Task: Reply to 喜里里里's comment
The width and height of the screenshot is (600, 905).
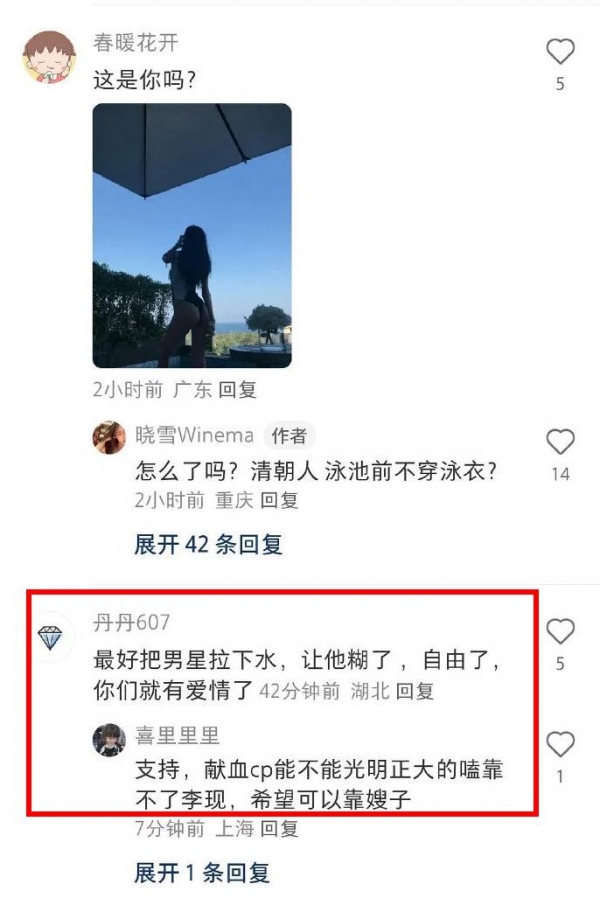Action: (279, 828)
